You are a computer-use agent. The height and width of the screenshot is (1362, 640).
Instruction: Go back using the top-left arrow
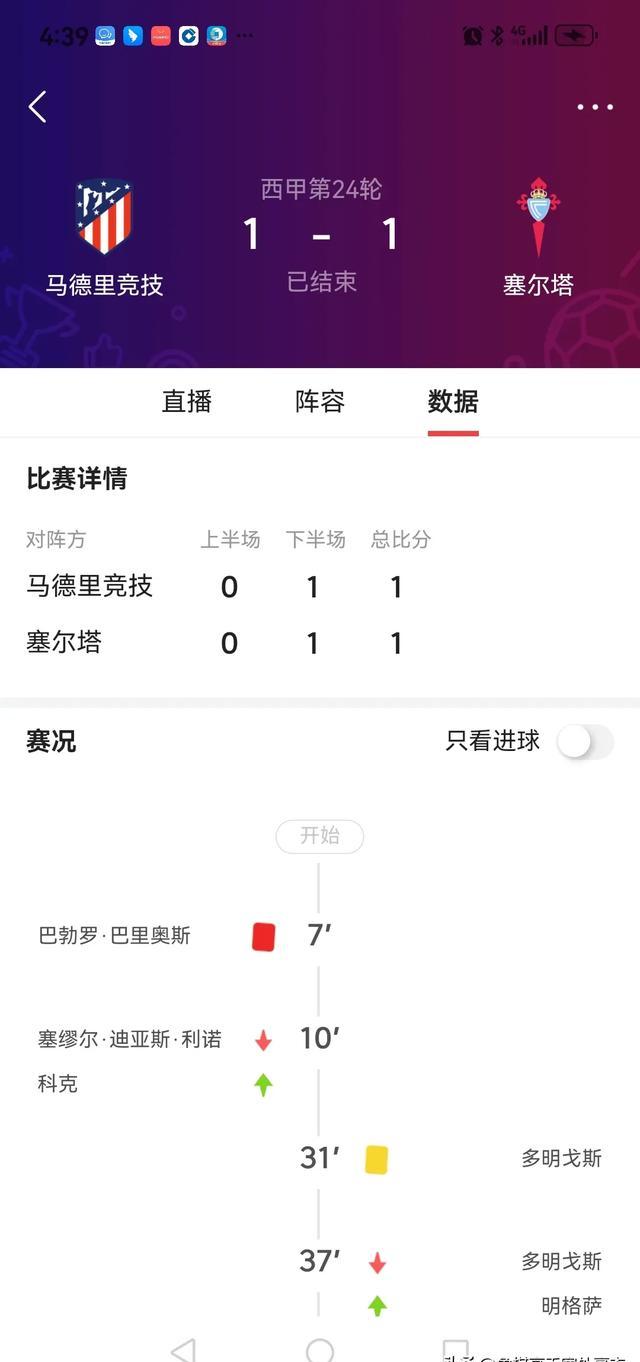pyautogui.click(x=38, y=106)
